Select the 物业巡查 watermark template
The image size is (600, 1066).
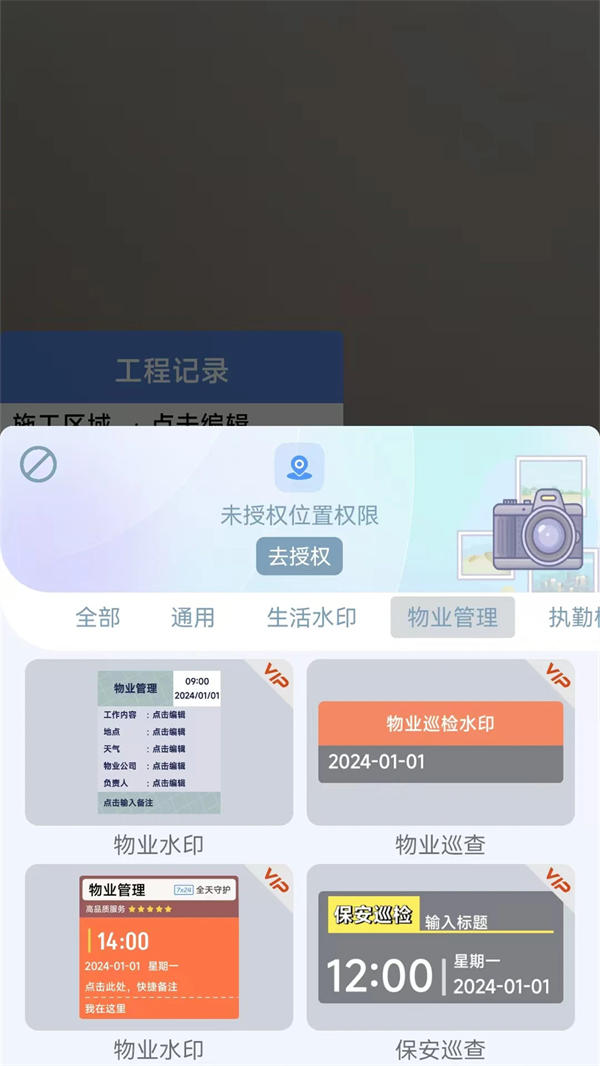coord(440,742)
